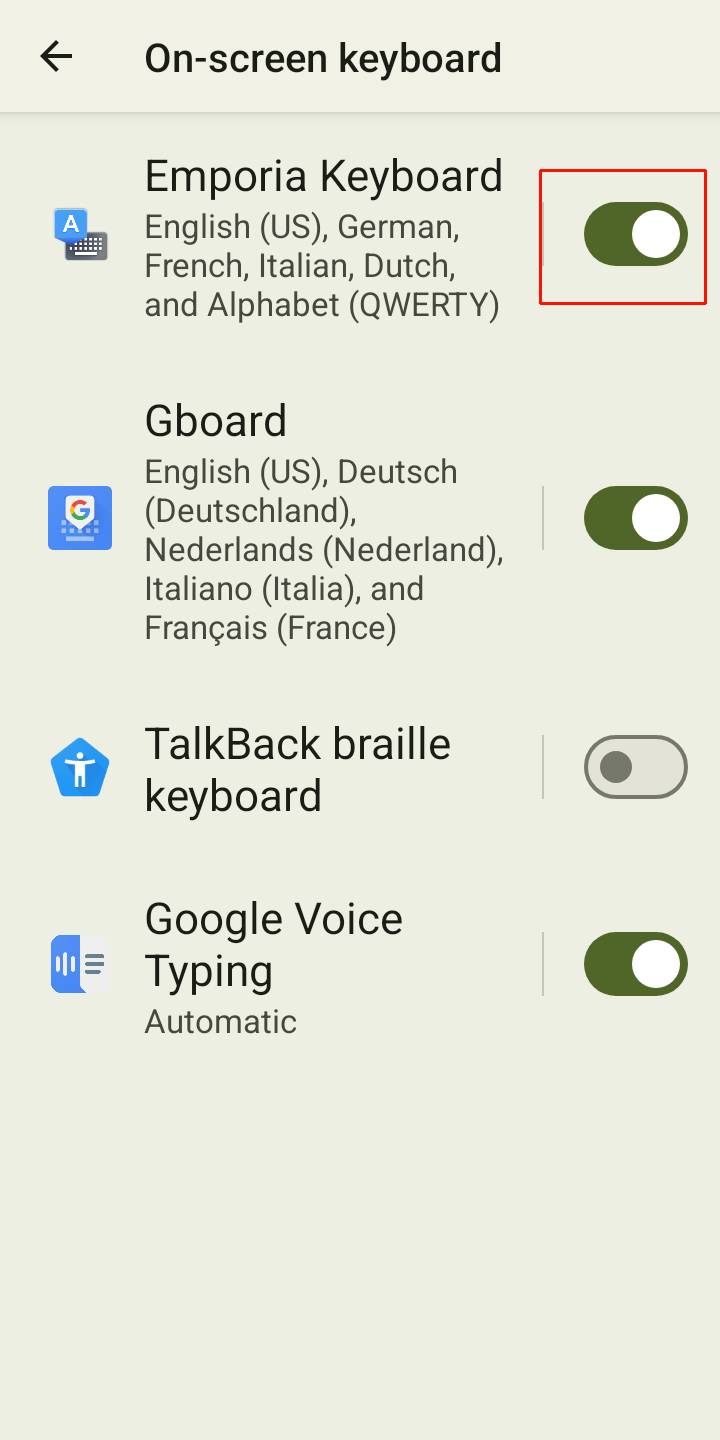Open Gboard settings row
This screenshot has width=720, height=1440.
pyautogui.click(x=300, y=520)
